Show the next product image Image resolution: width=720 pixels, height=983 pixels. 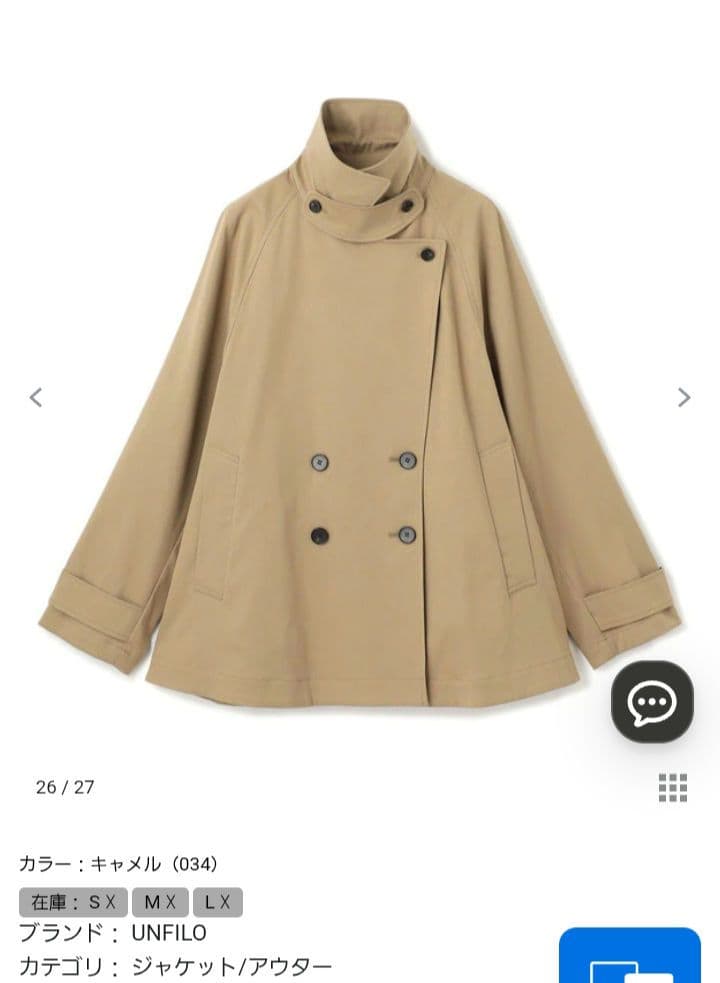pyautogui.click(x=684, y=398)
